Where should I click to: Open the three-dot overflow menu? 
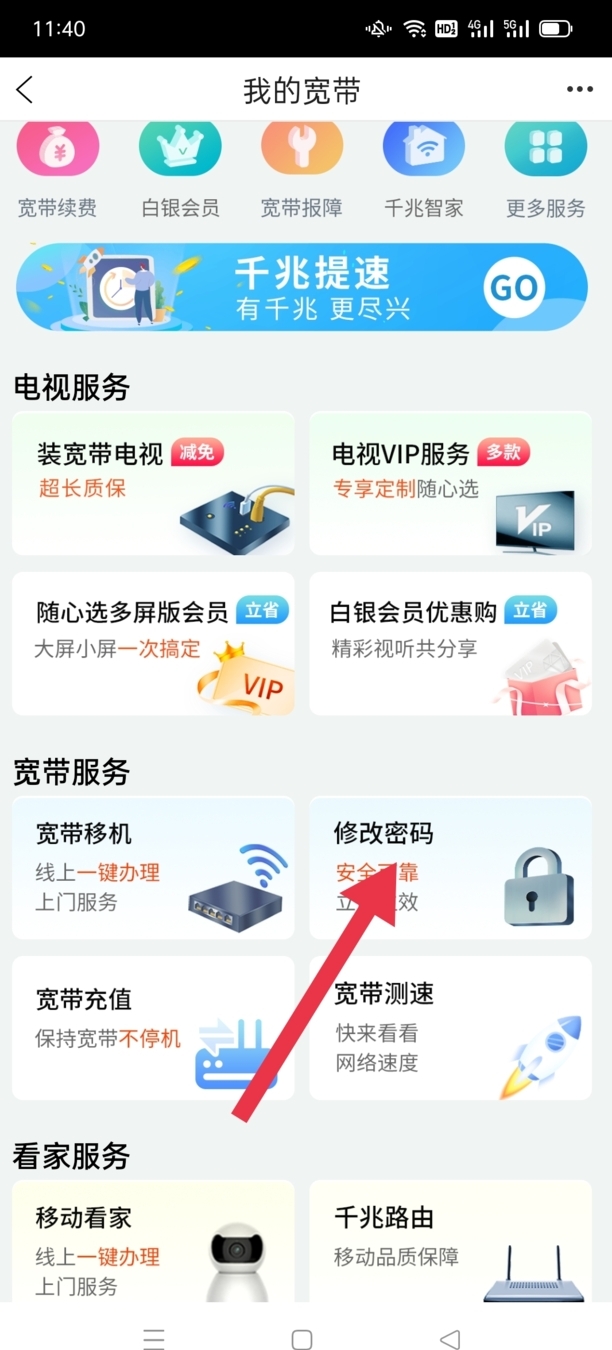click(x=579, y=90)
